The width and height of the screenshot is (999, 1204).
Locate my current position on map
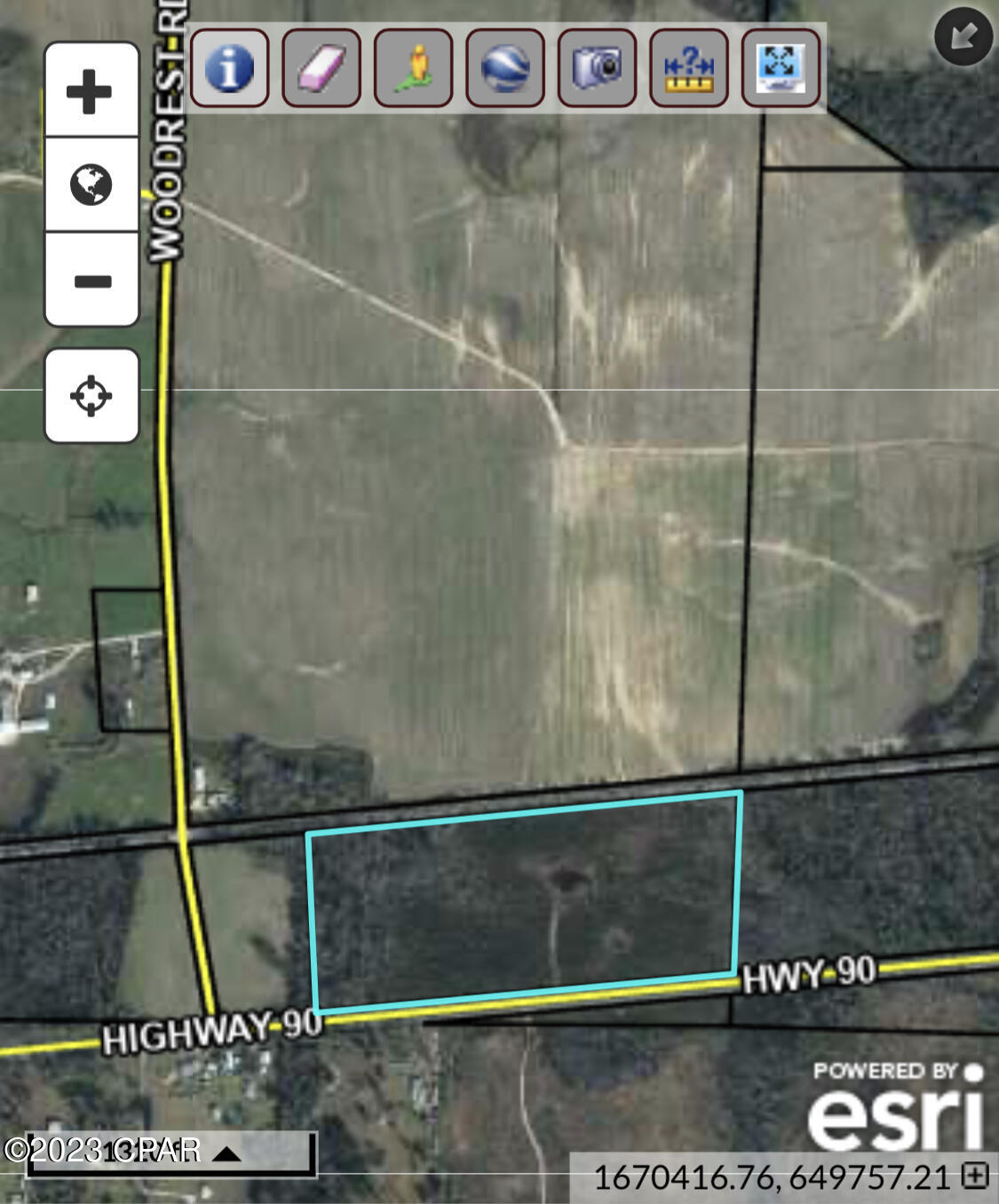(91, 395)
